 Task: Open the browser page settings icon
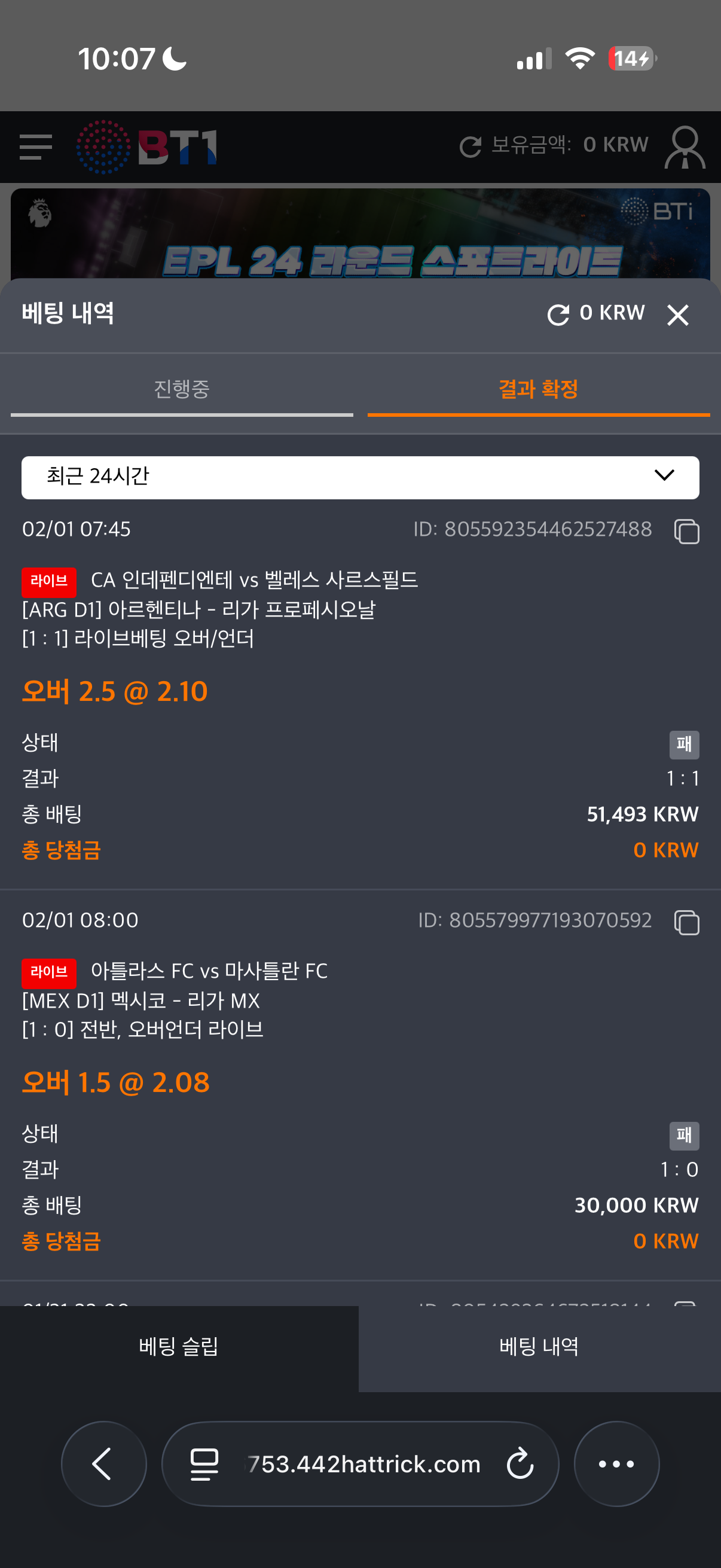(x=204, y=1463)
